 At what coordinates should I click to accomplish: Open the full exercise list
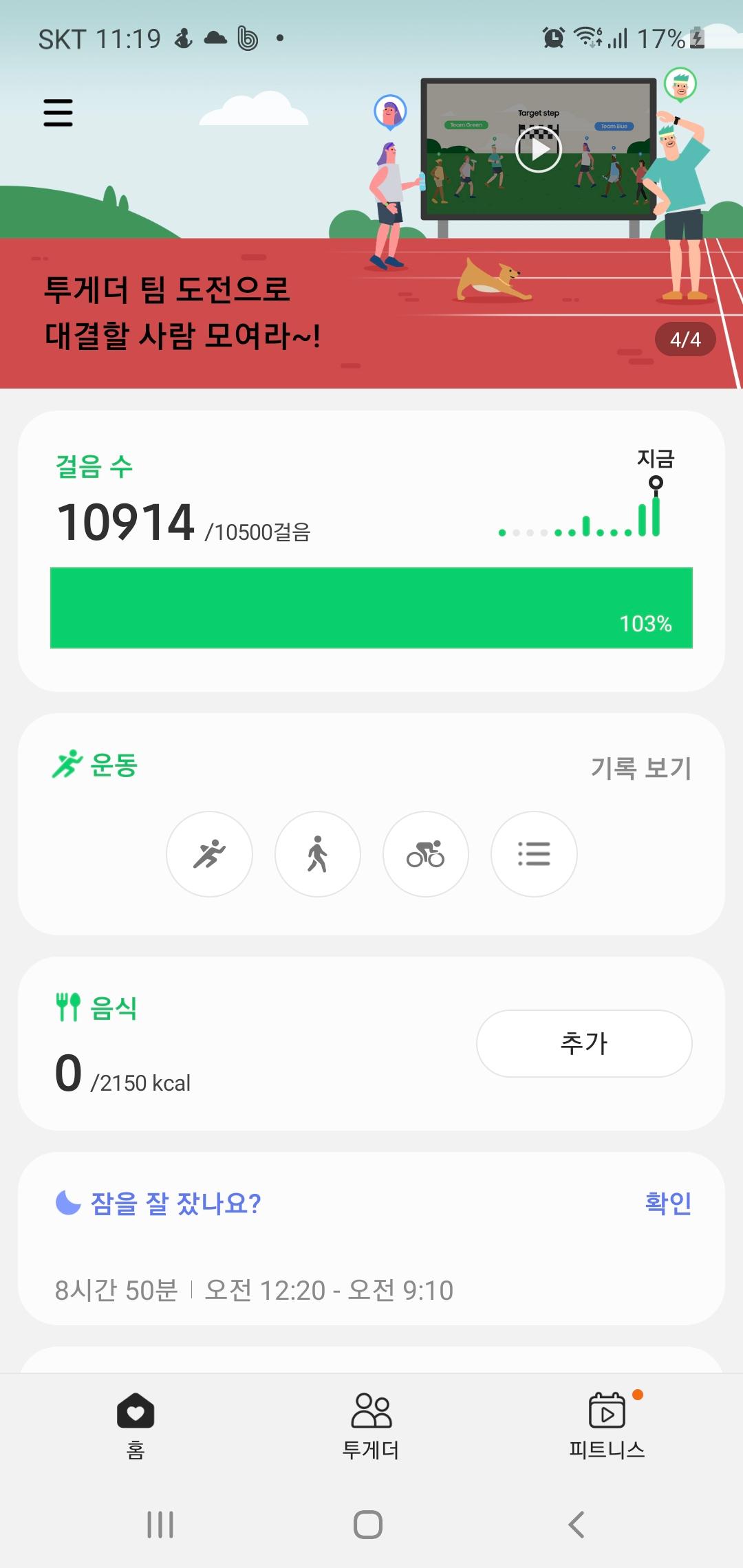coord(534,854)
